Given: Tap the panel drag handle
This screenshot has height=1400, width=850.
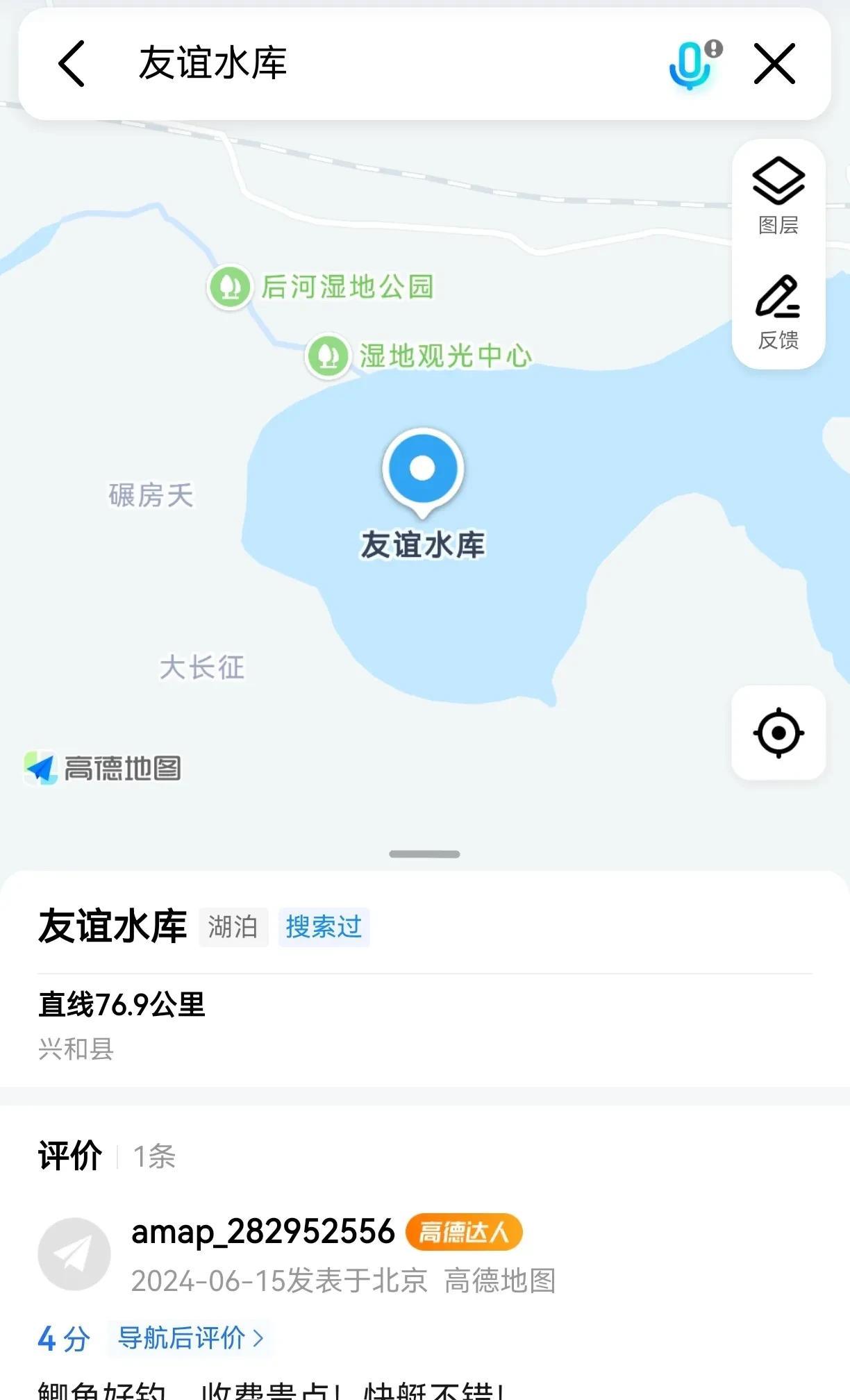Looking at the screenshot, I should point(424,854).
